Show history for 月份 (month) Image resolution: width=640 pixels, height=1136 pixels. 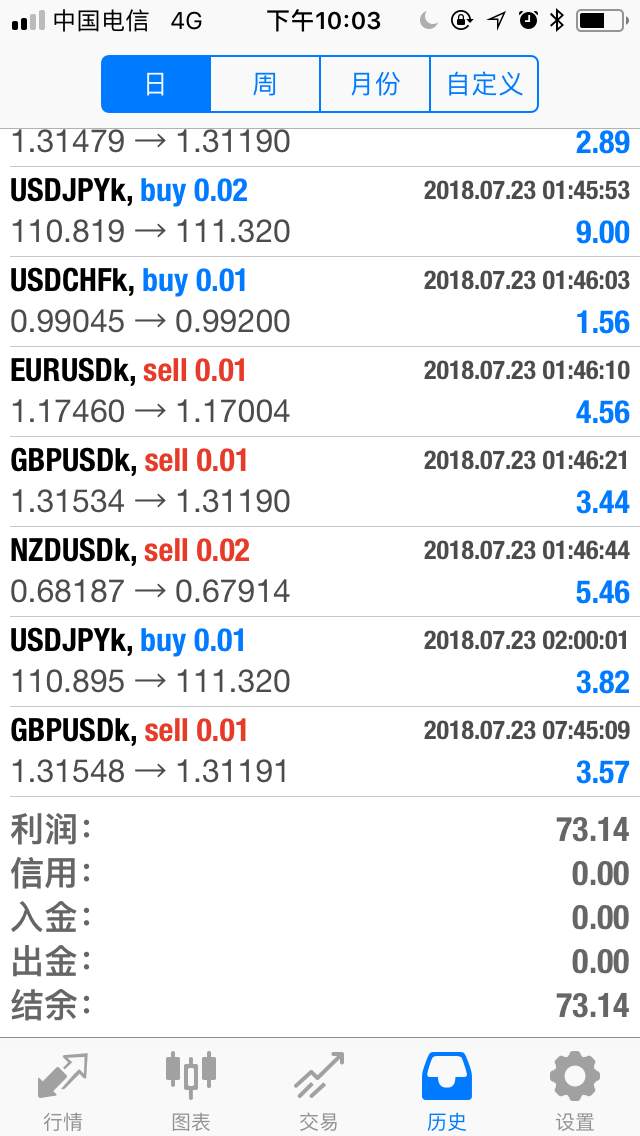tap(374, 84)
